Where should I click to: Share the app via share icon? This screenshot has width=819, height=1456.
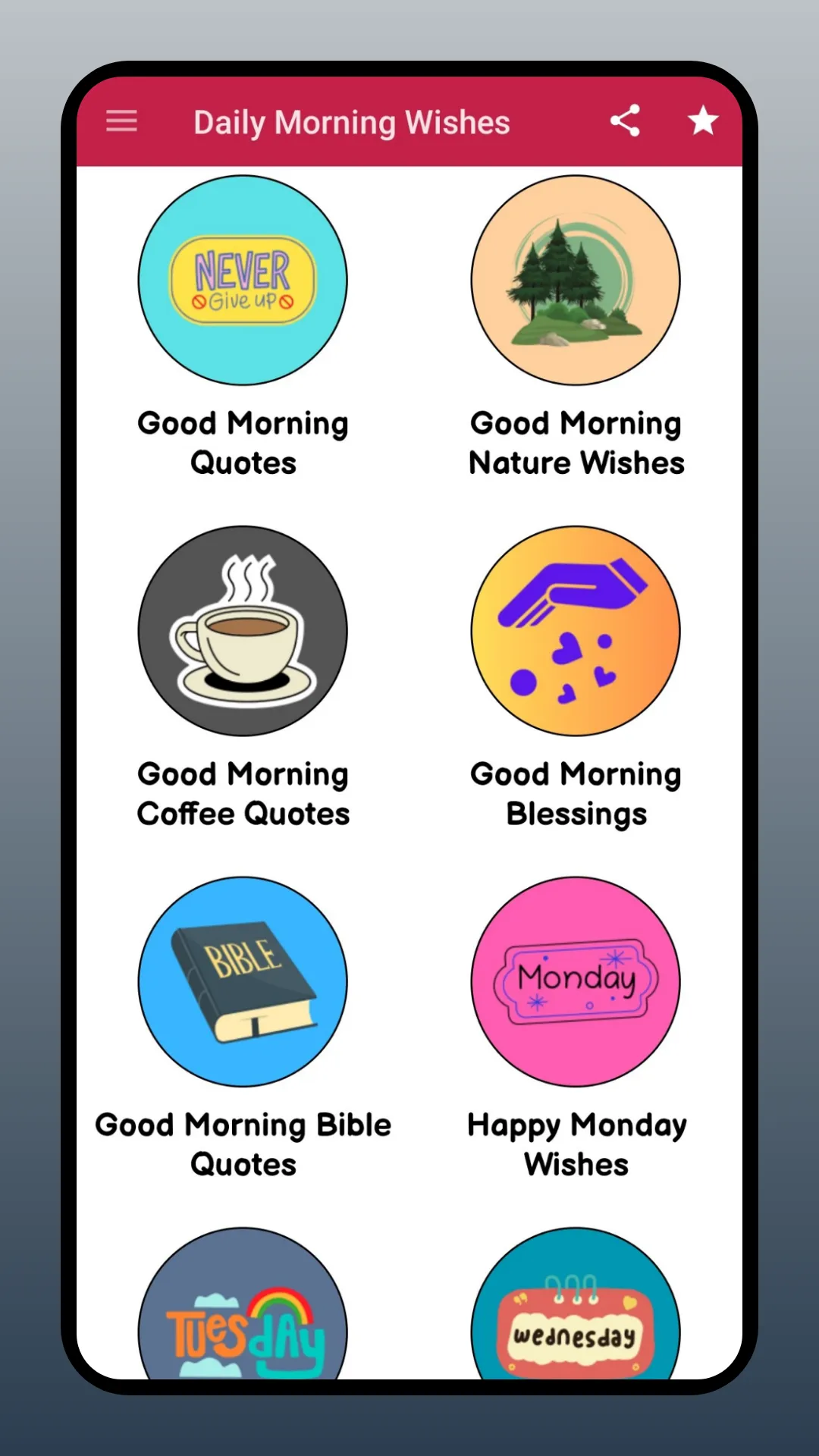click(x=625, y=121)
